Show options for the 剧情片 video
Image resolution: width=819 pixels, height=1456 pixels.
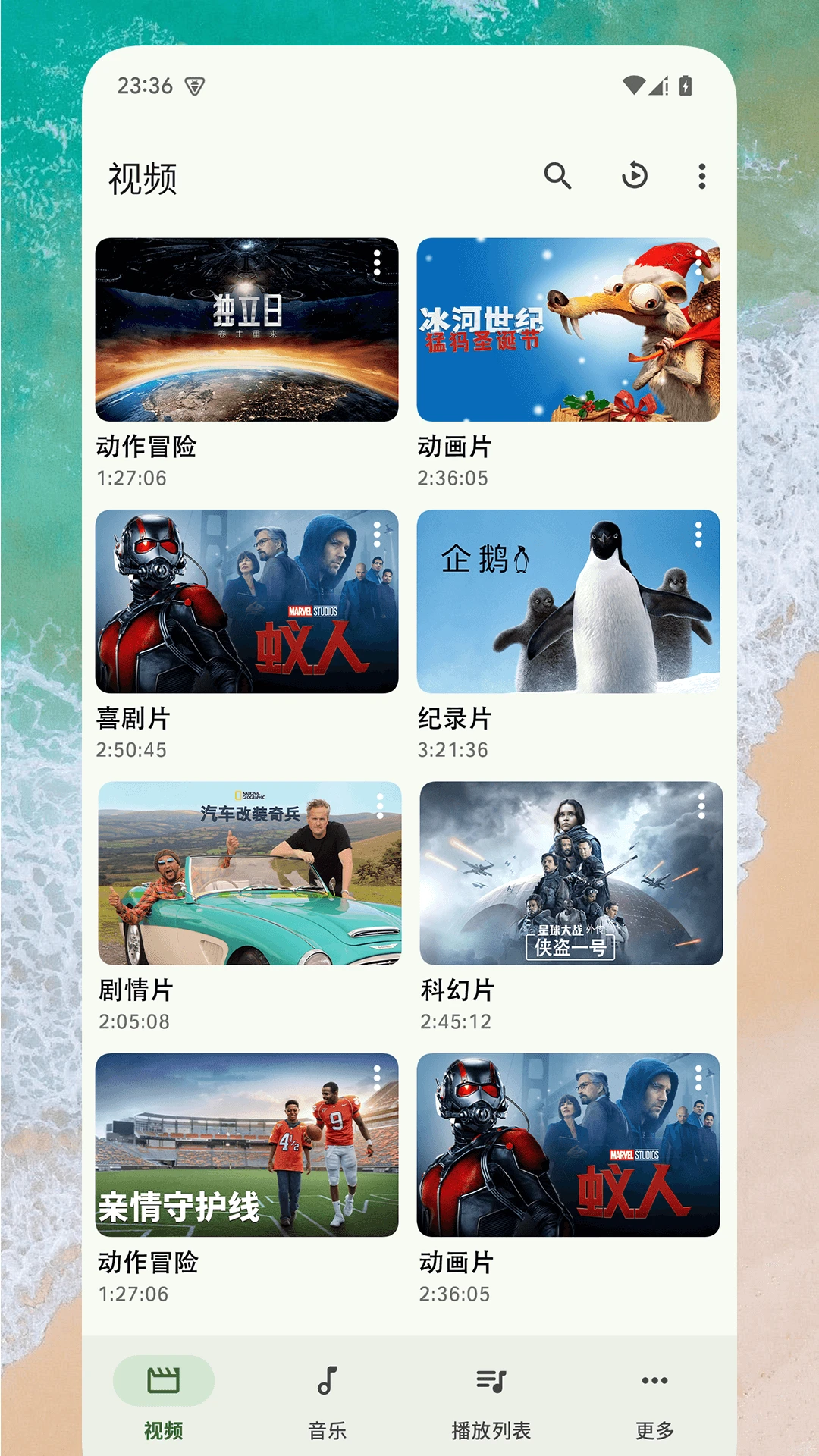point(380,805)
